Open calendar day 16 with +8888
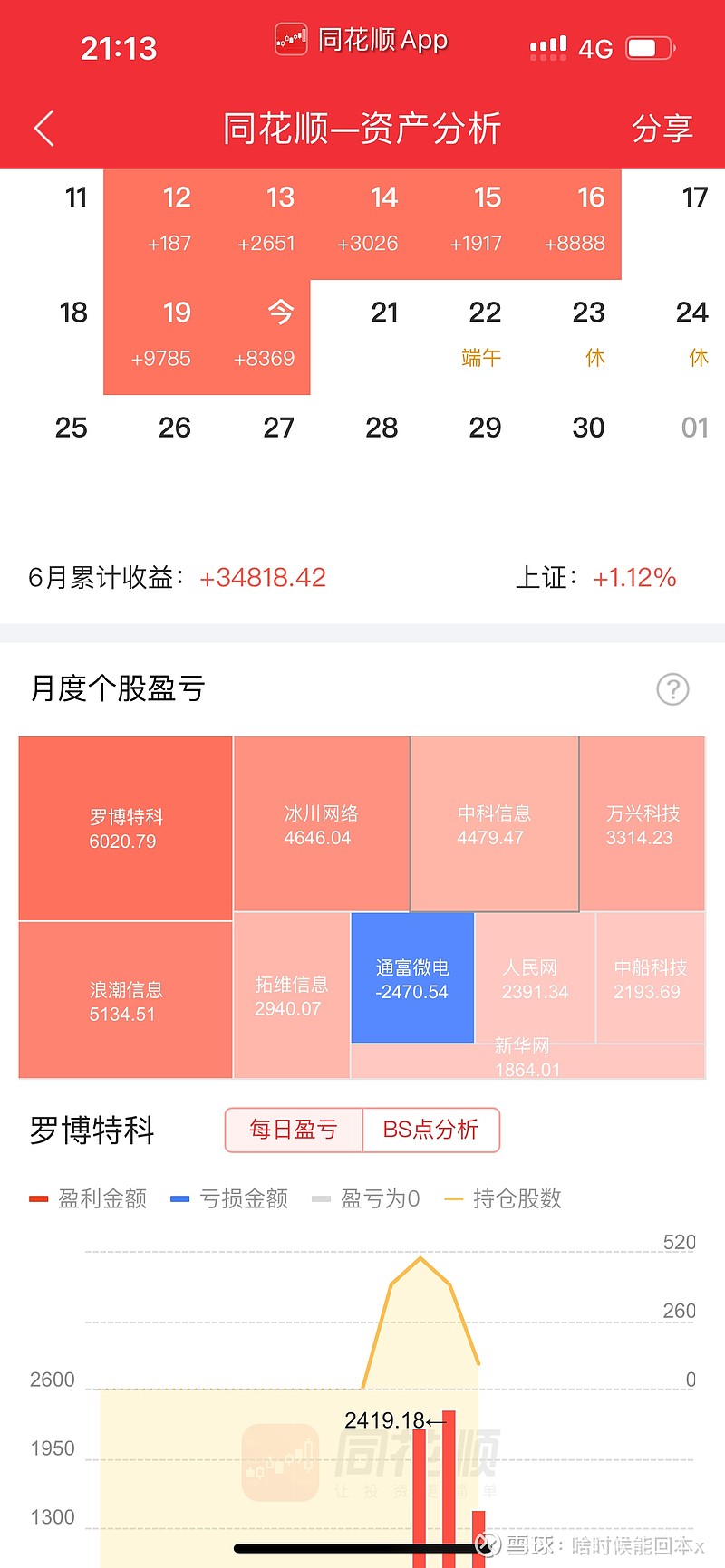725x1568 pixels. pyautogui.click(x=570, y=223)
